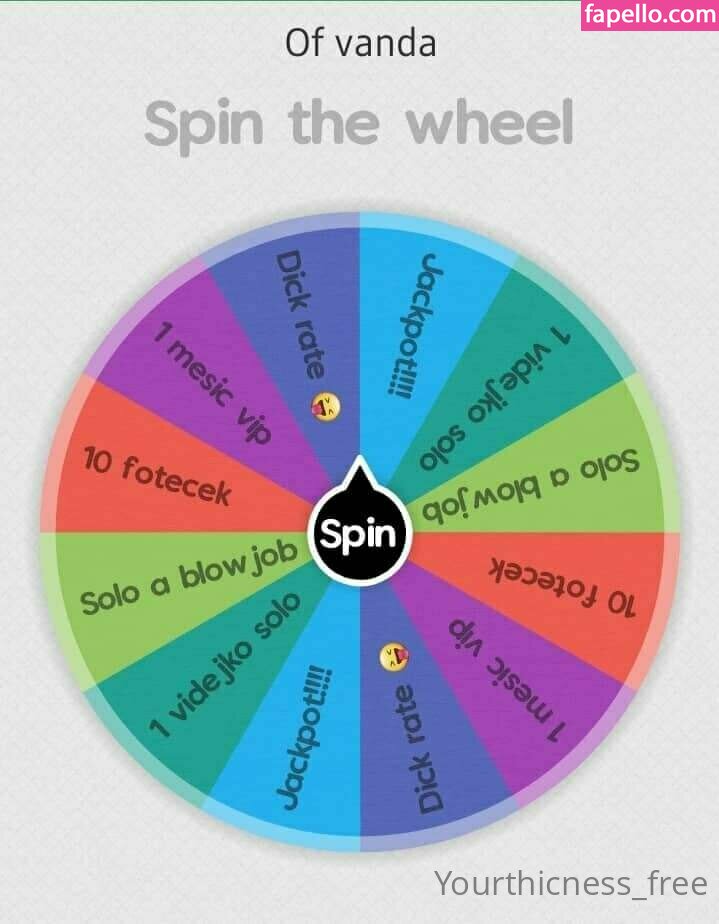Image resolution: width=719 pixels, height=924 pixels.
Task: Tap the Spin button in the wheel center
Action: 359,533
